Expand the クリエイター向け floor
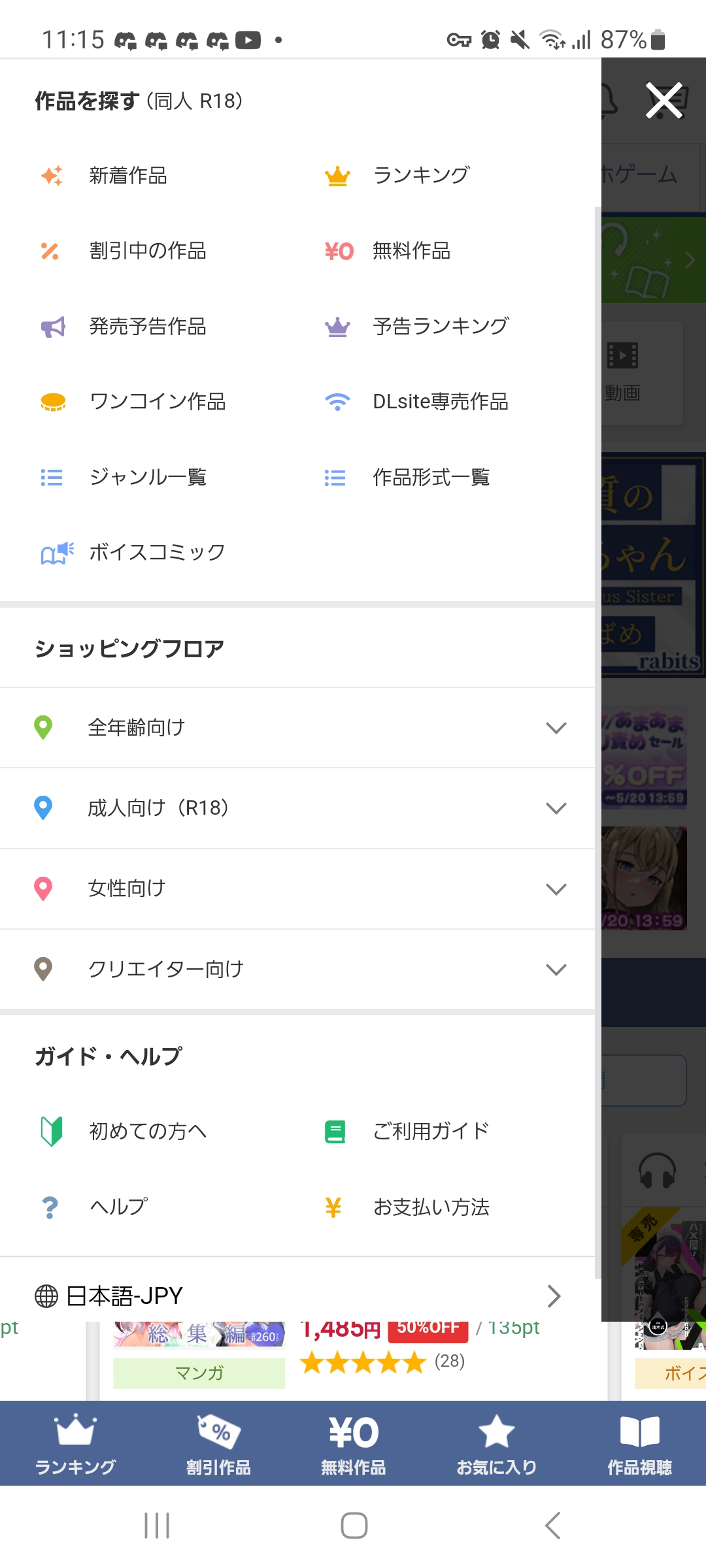 pos(297,970)
